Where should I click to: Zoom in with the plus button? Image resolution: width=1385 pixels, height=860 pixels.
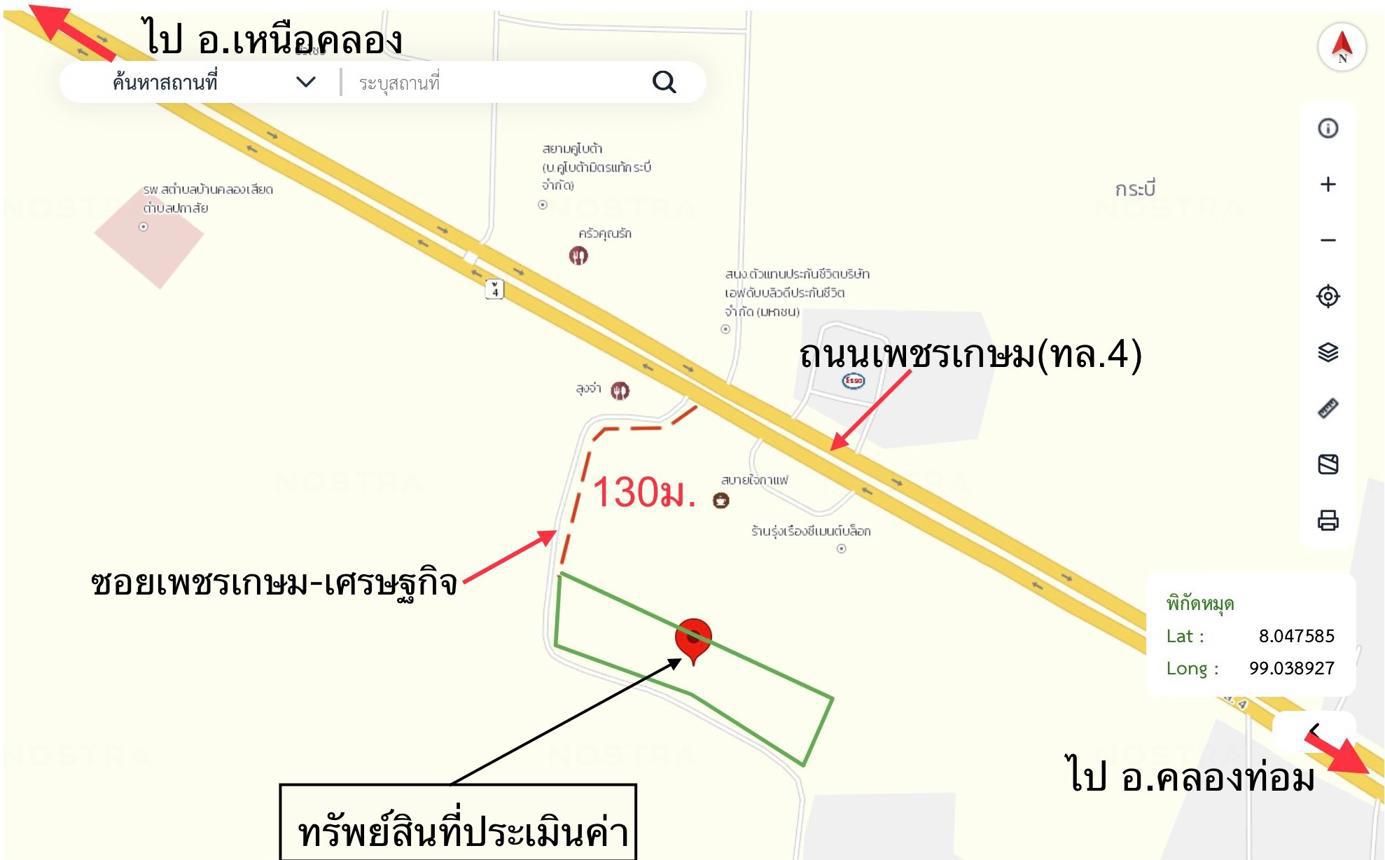(x=1328, y=184)
